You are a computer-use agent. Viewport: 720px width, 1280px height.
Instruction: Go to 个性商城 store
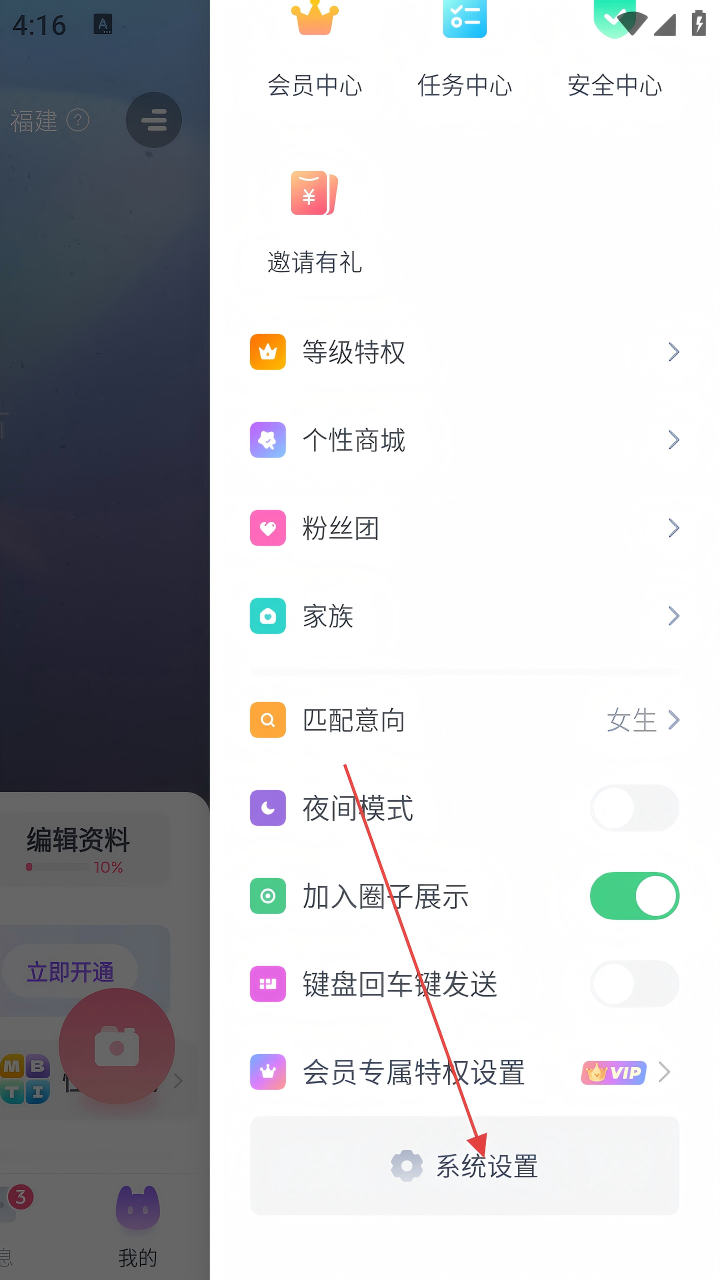click(464, 440)
